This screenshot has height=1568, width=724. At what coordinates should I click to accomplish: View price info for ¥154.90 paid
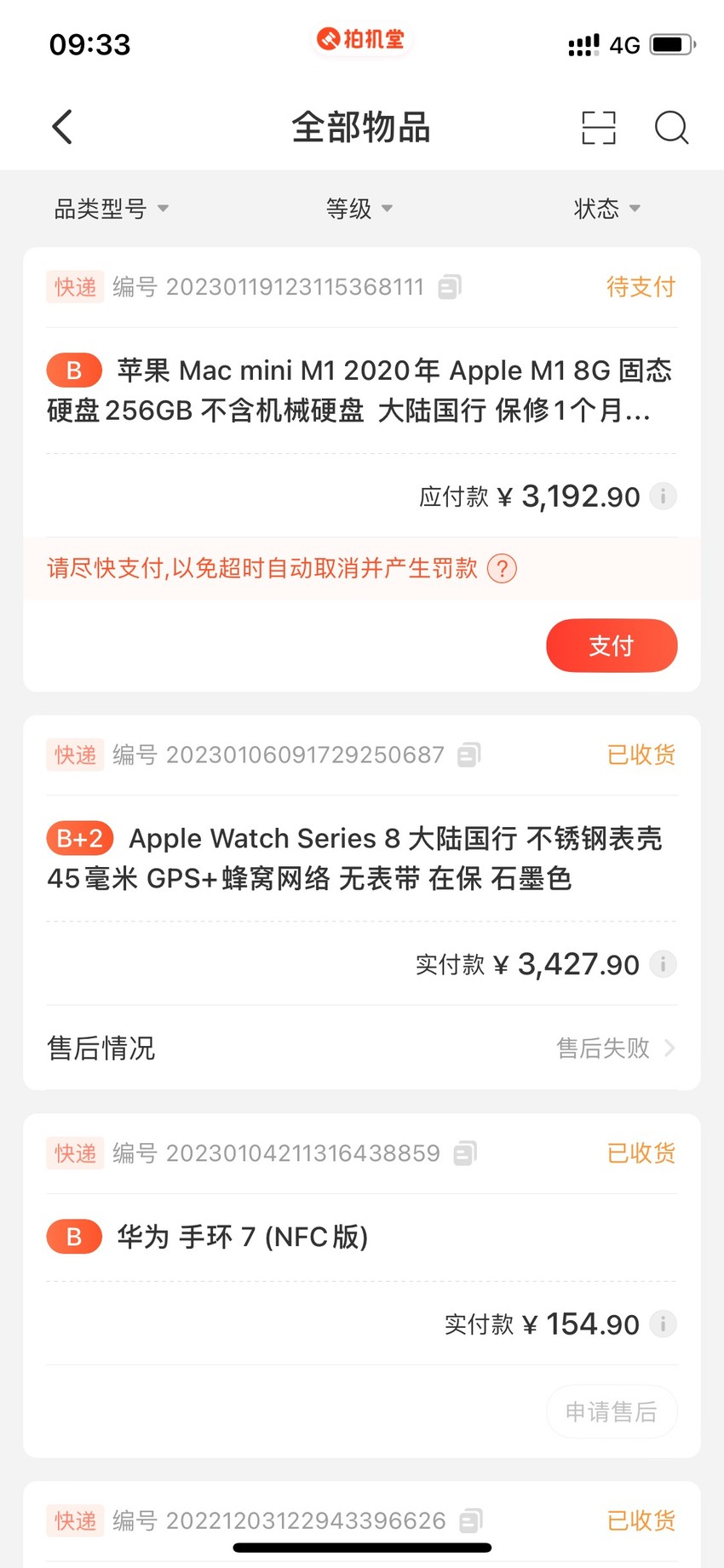(x=663, y=1324)
